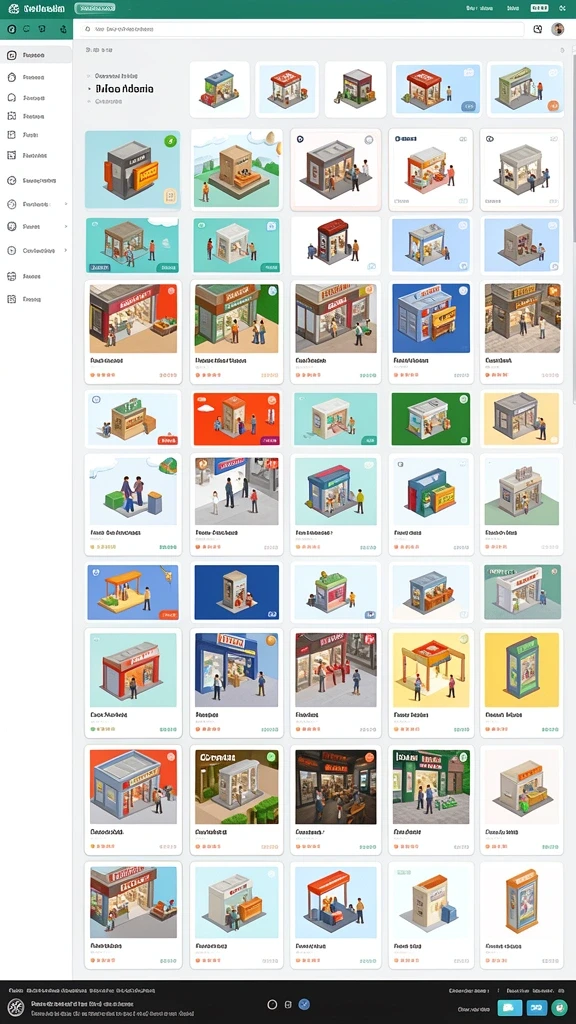Open the kiosk tile with orange-red background

point(236,419)
